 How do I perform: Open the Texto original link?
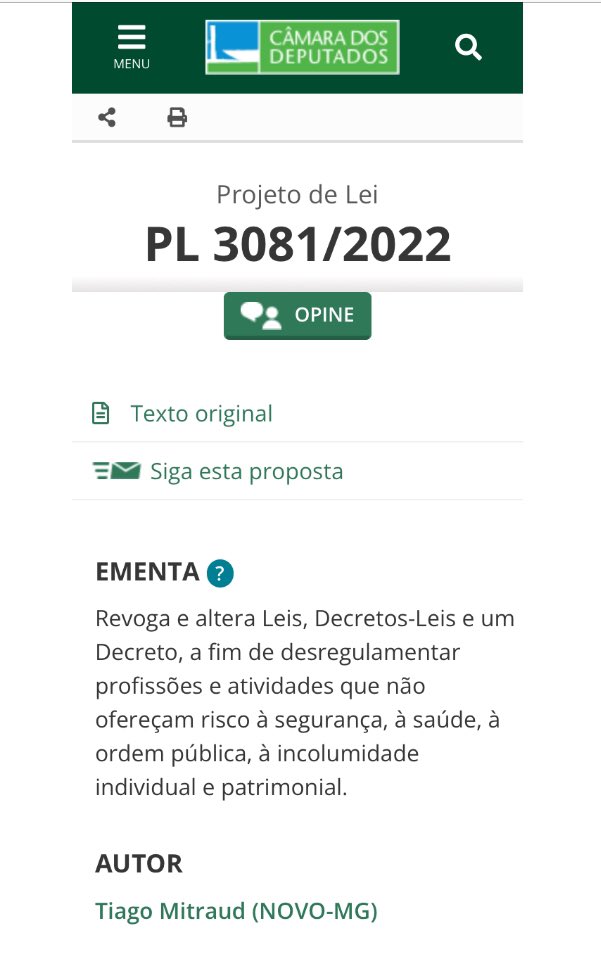200,413
